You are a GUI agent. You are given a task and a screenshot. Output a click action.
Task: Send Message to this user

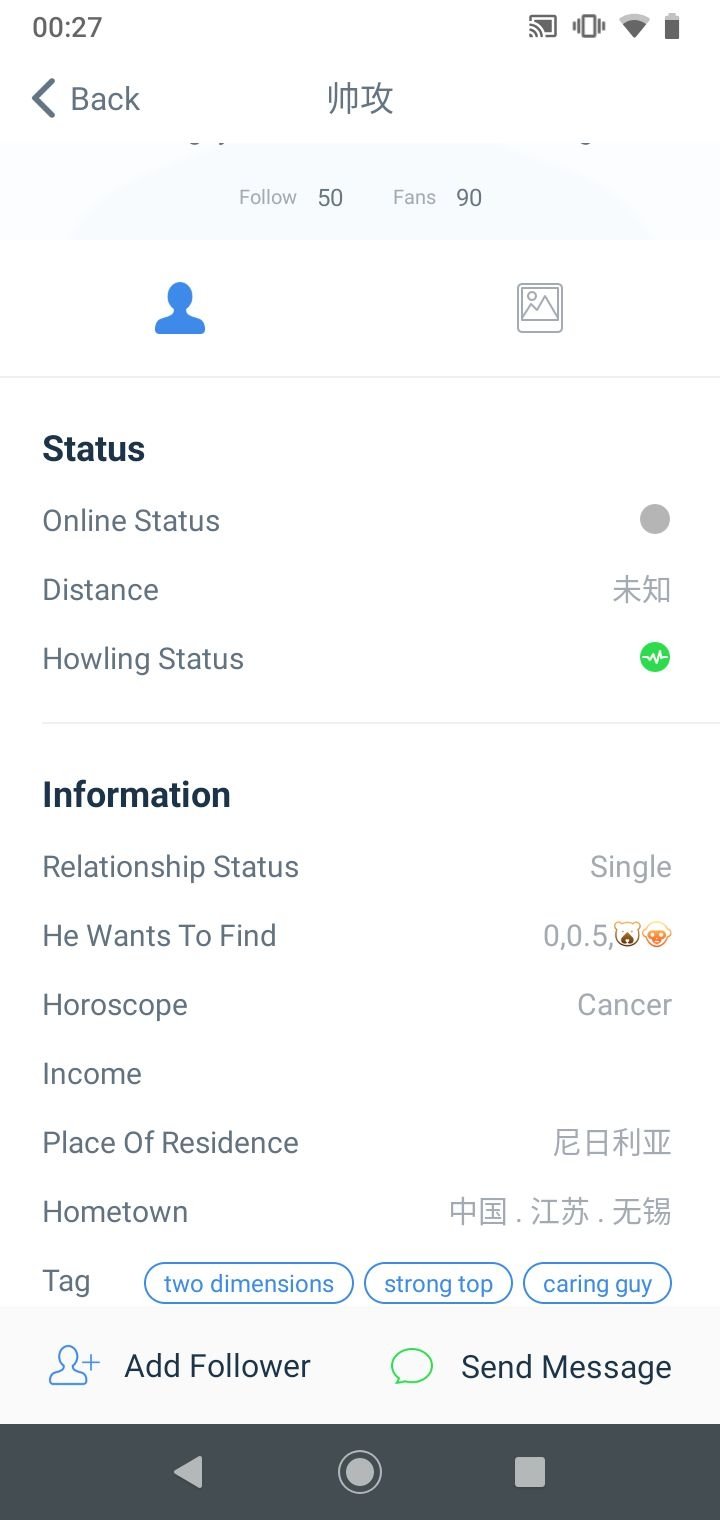531,1366
